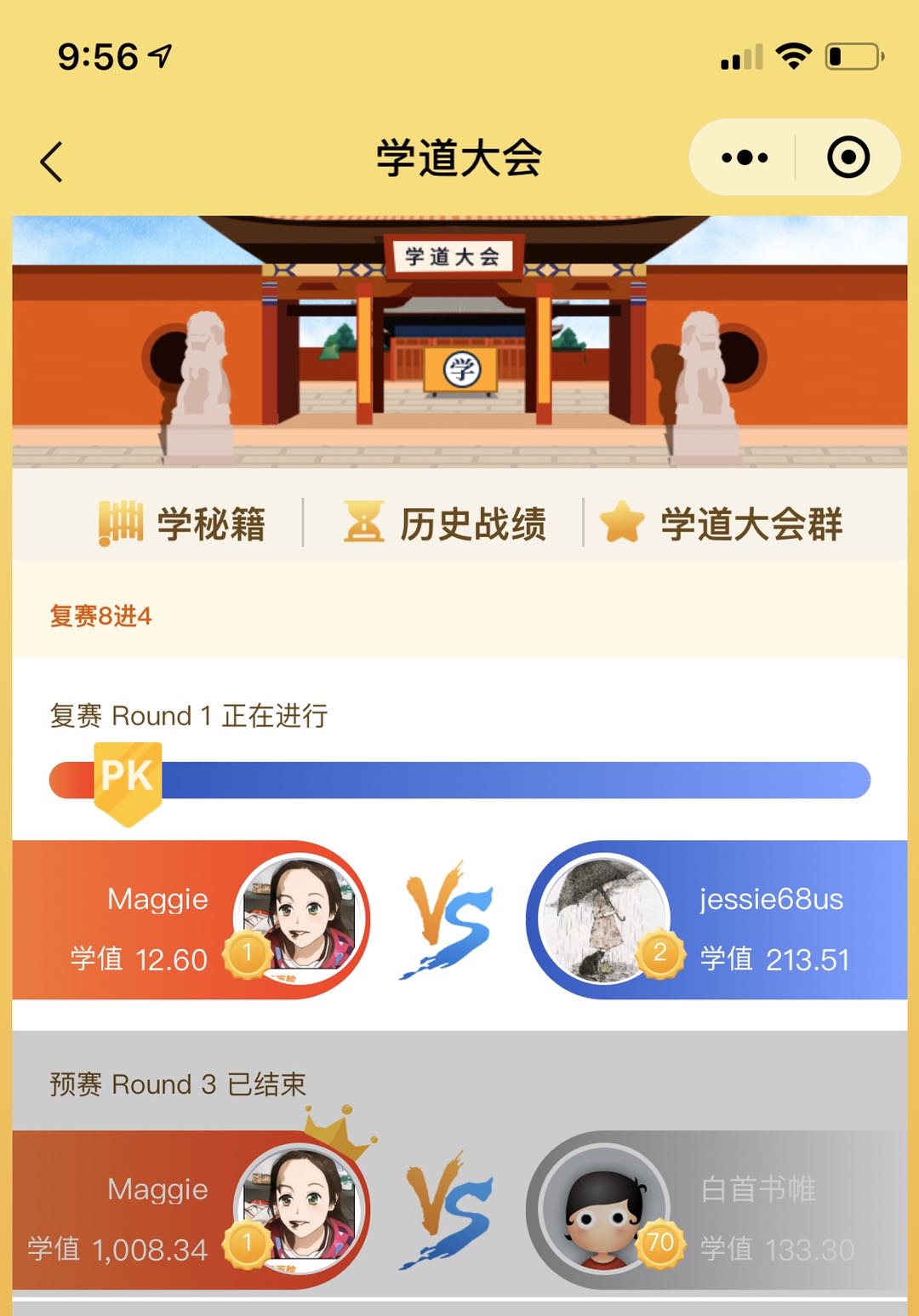Open Maggie's card in 复赛 Round 1
Screen dimensions: 919x1316
click(191, 920)
